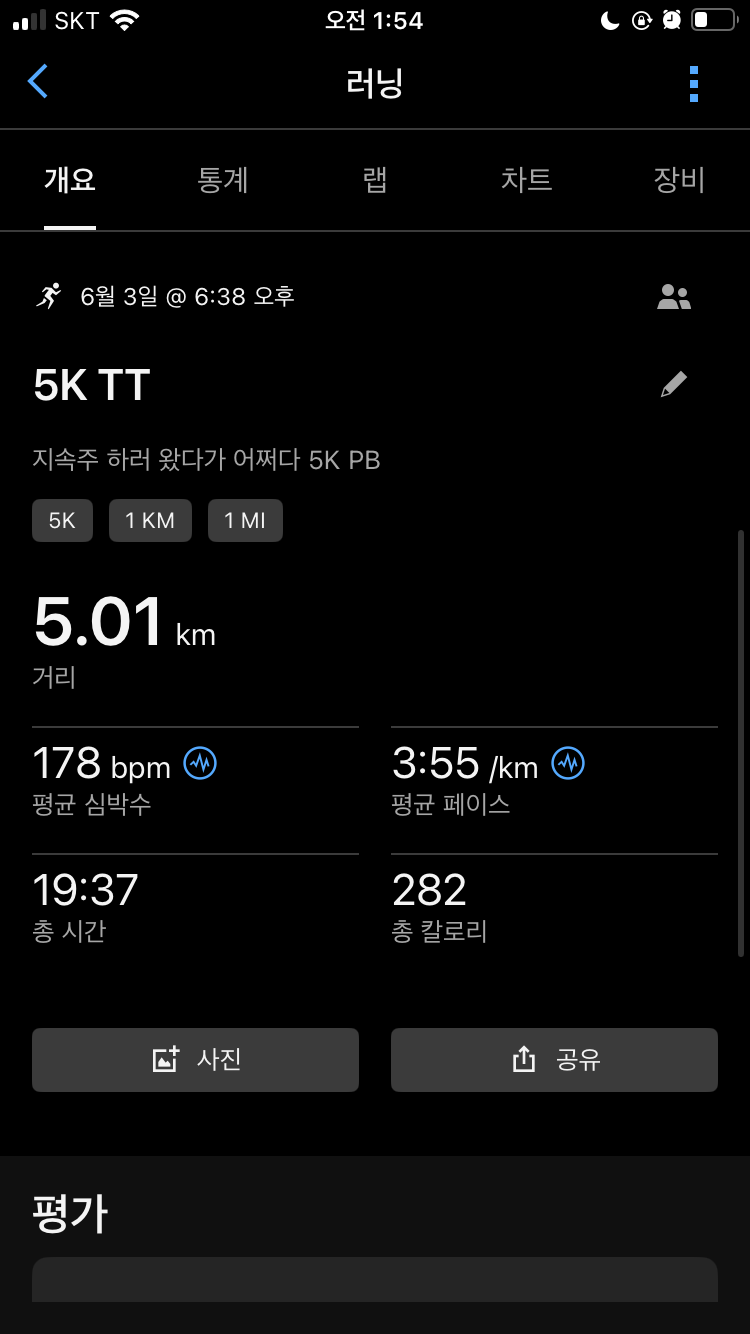Tap the 5K chip
This screenshot has width=750, height=1334.
click(x=62, y=521)
